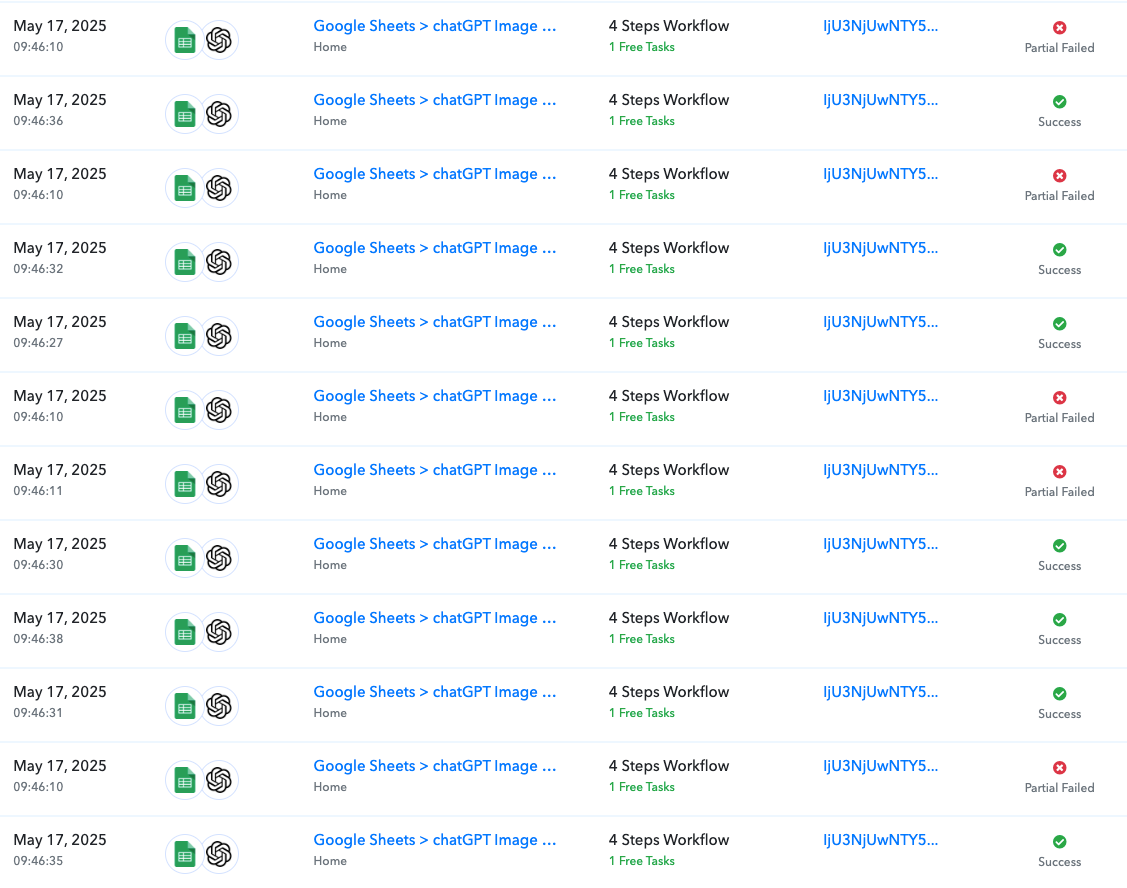
Task: Open the workflow link logged at 09:46:11
Action: pyautogui.click(x=434, y=470)
